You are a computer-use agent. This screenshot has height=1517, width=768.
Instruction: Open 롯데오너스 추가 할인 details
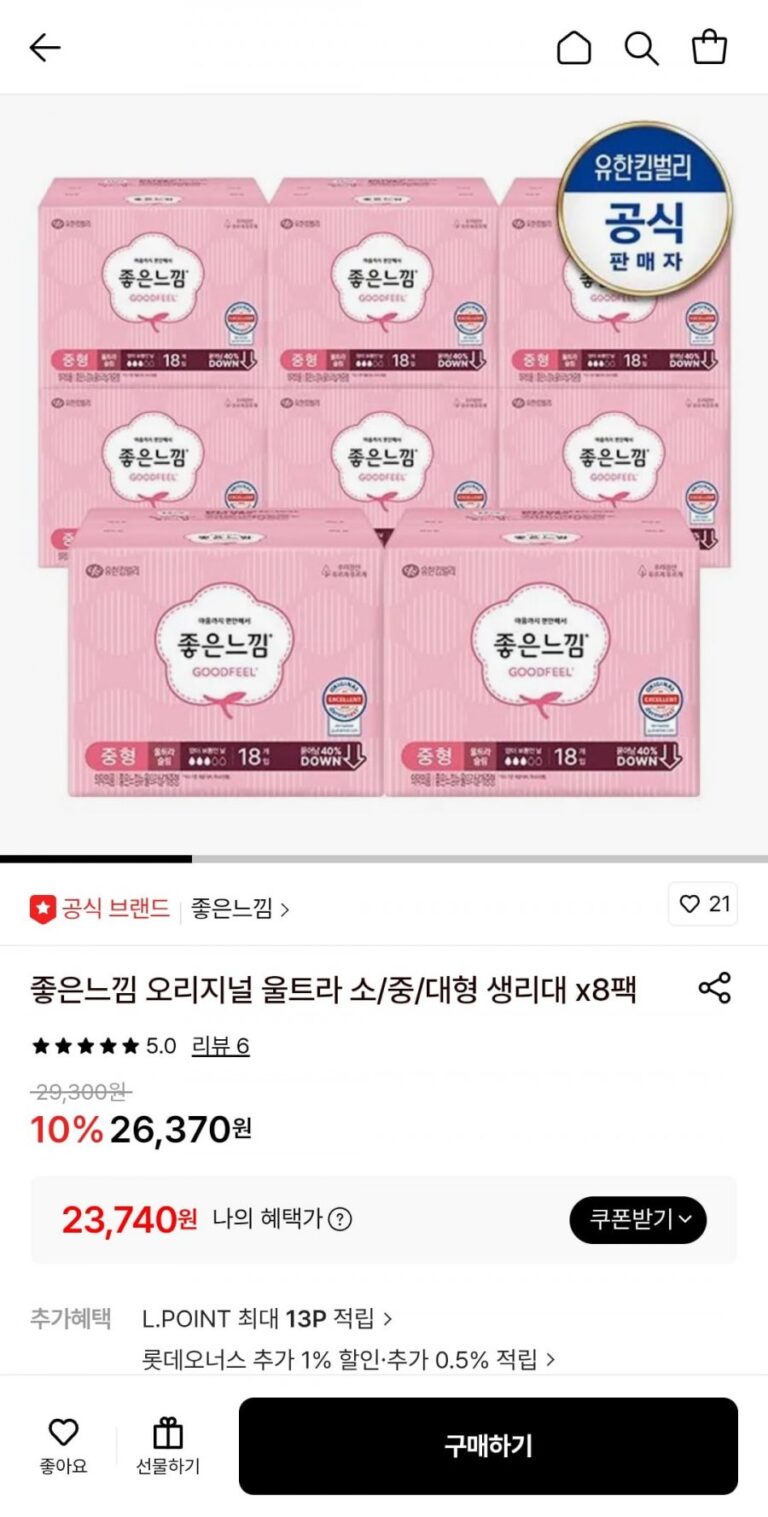(x=349, y=1359)
